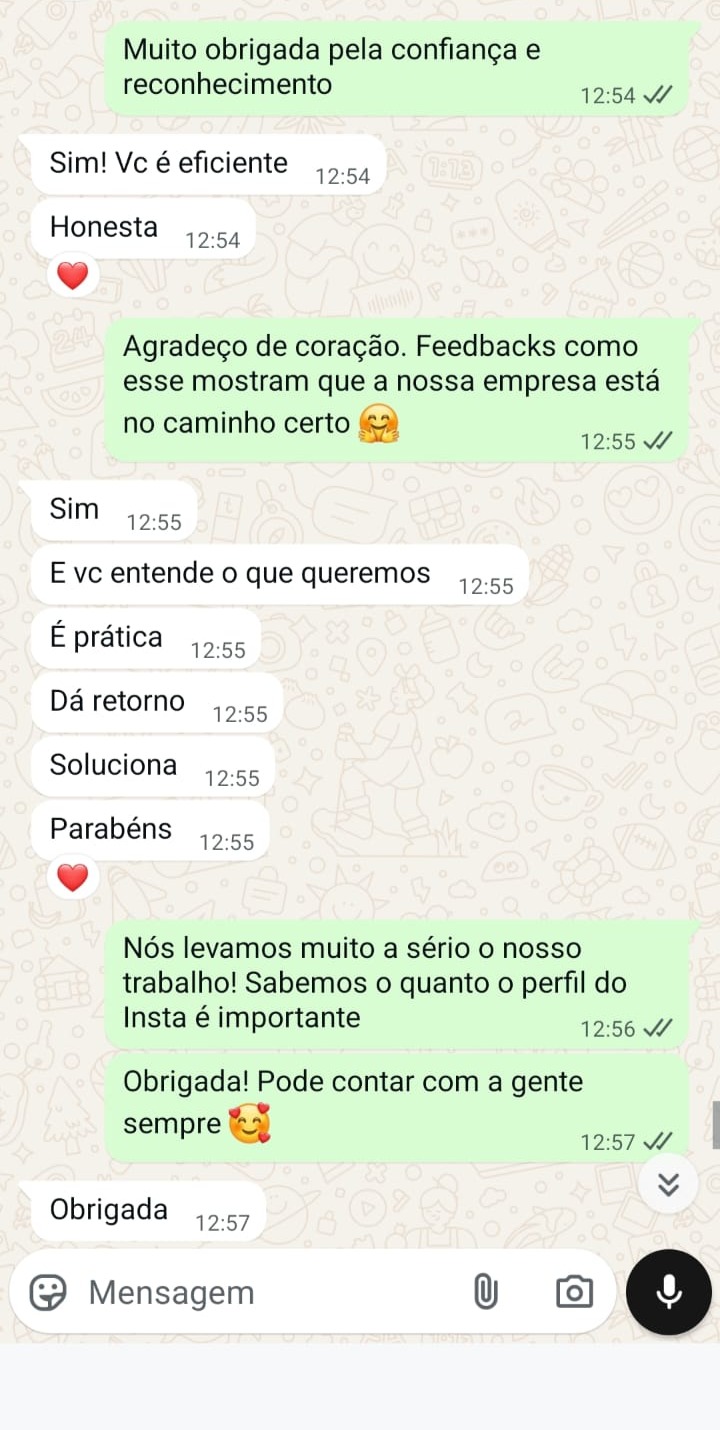This screenshot has width=720, height=1430.
Task: Open the camera to take a photo
Action: click(x=574, y=1292)
